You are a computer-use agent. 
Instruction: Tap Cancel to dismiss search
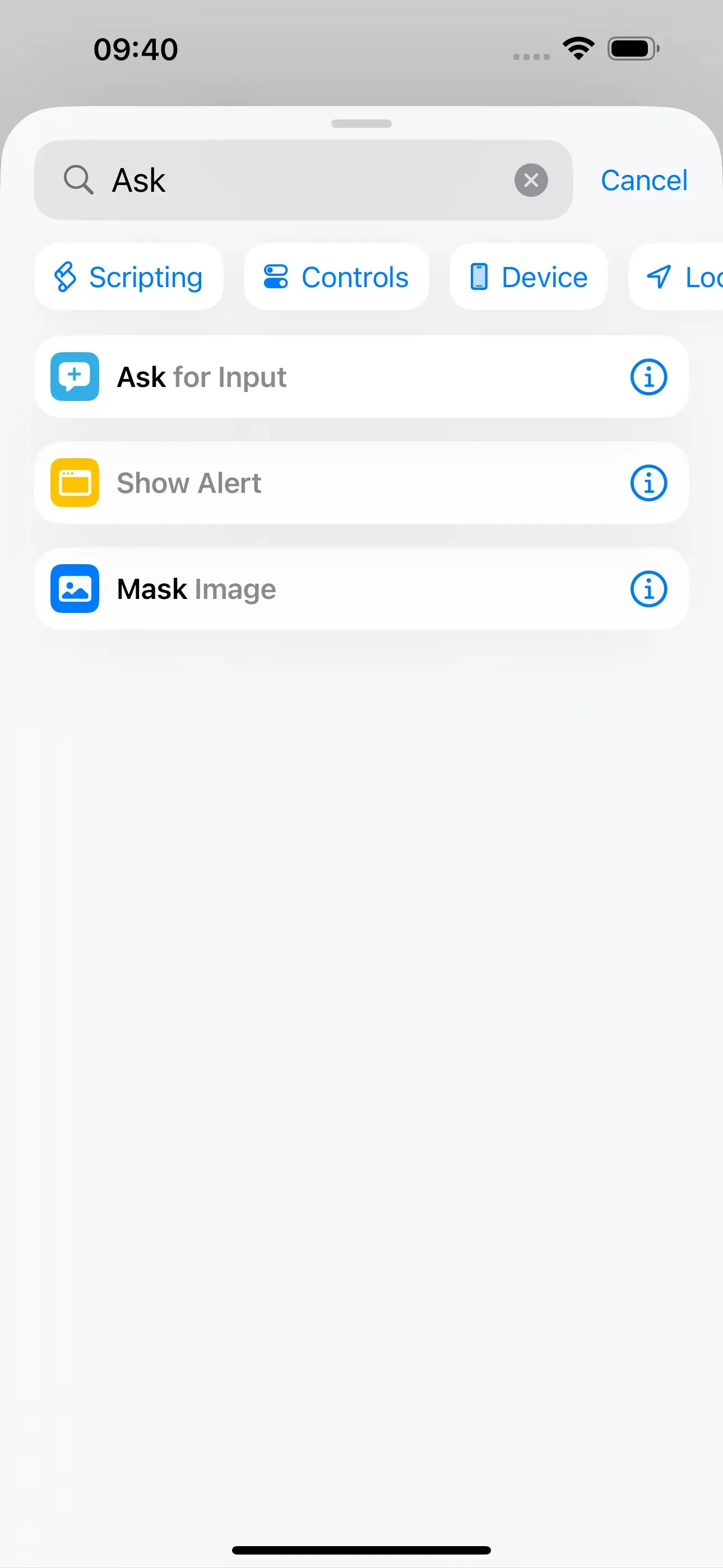tap(644, 179)
